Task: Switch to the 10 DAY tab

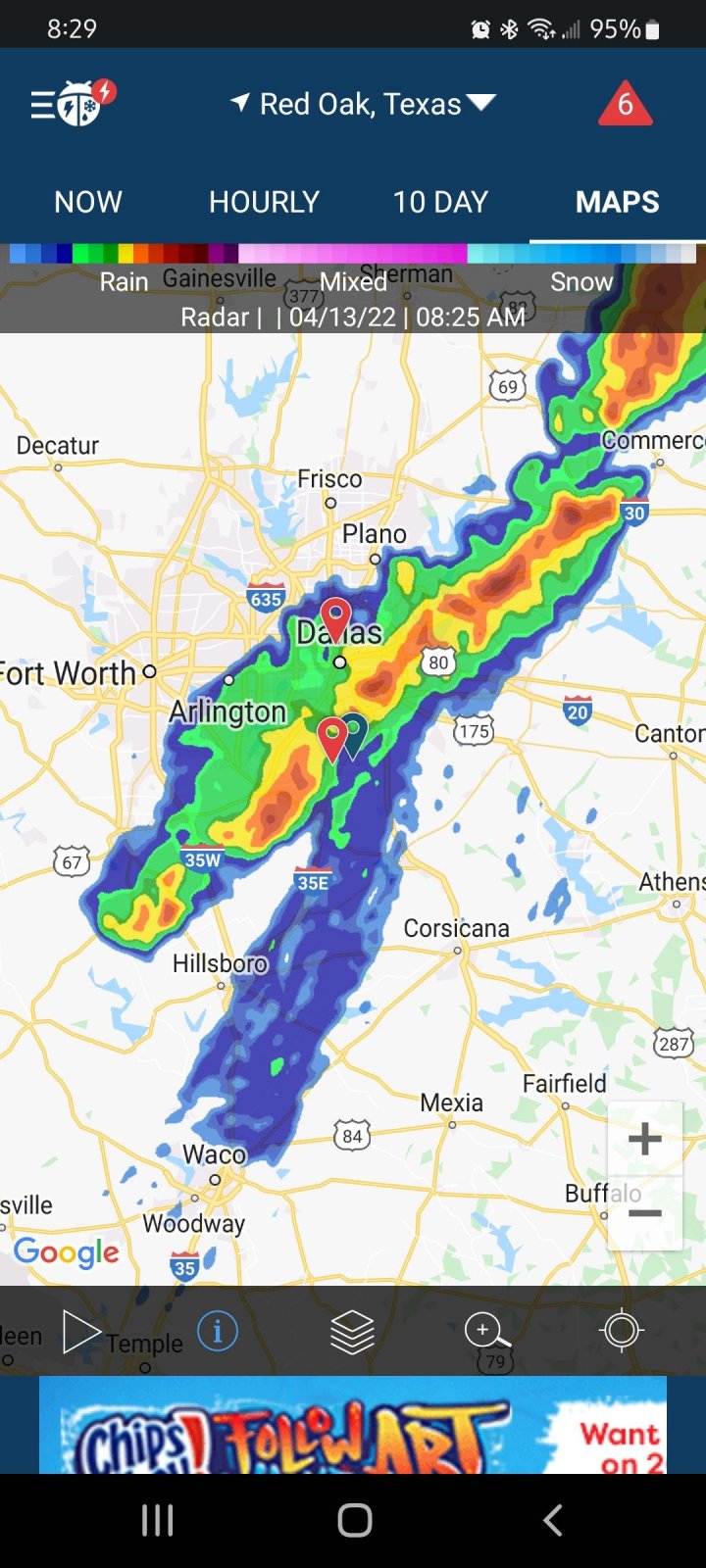Action: (x=441, y=202)
